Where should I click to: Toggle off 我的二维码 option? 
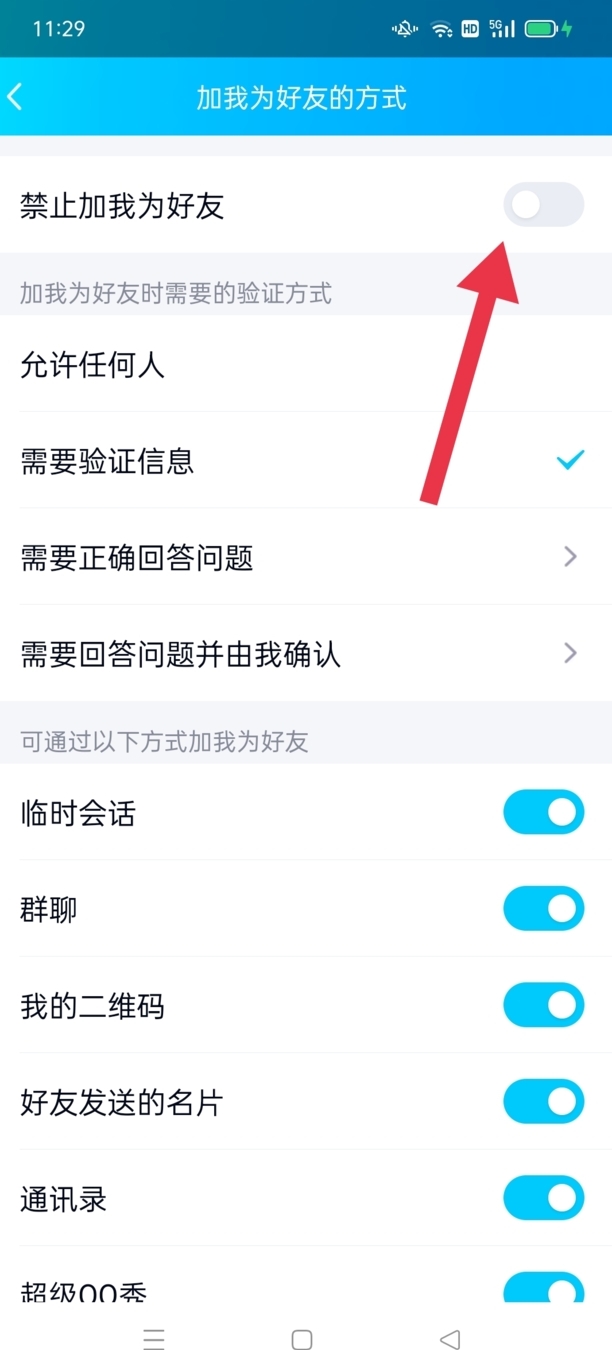[542, 1005]
